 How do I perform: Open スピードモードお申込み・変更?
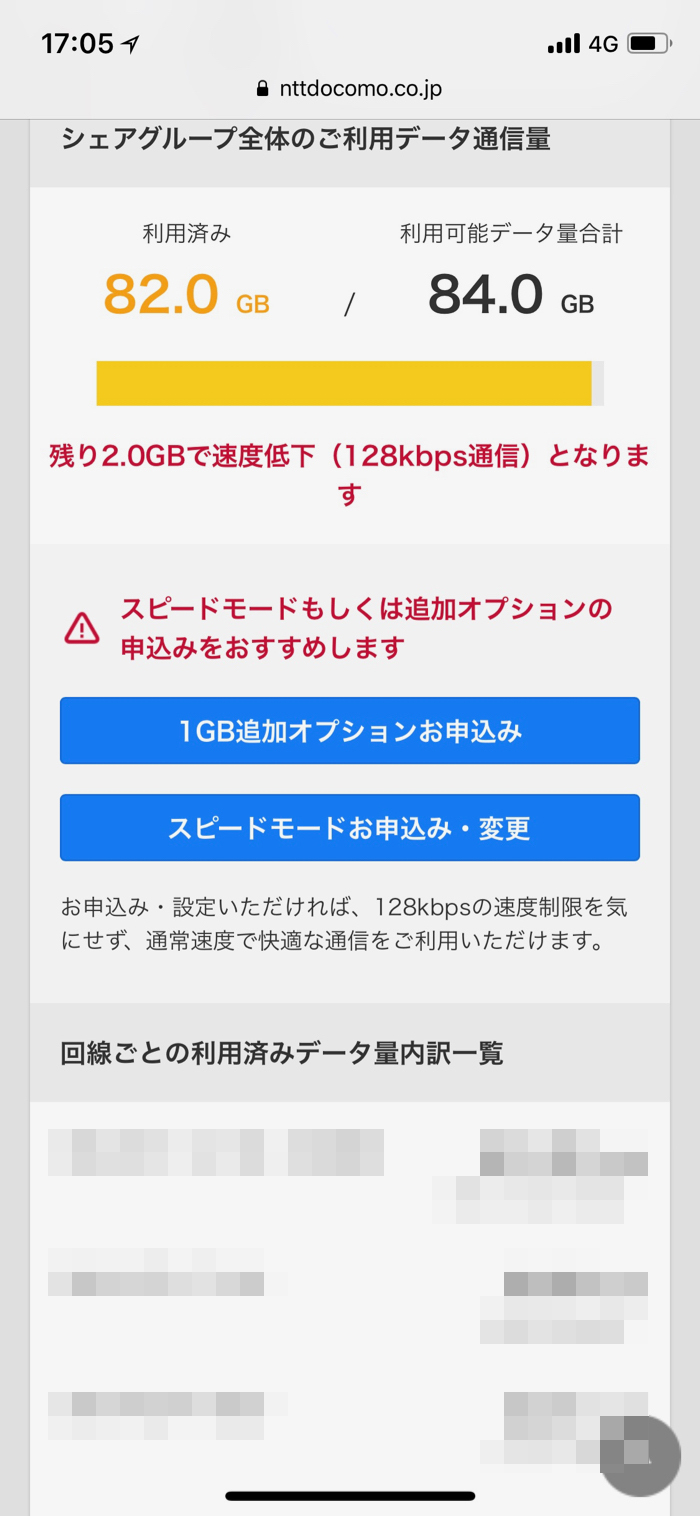[x=350, y=828]
